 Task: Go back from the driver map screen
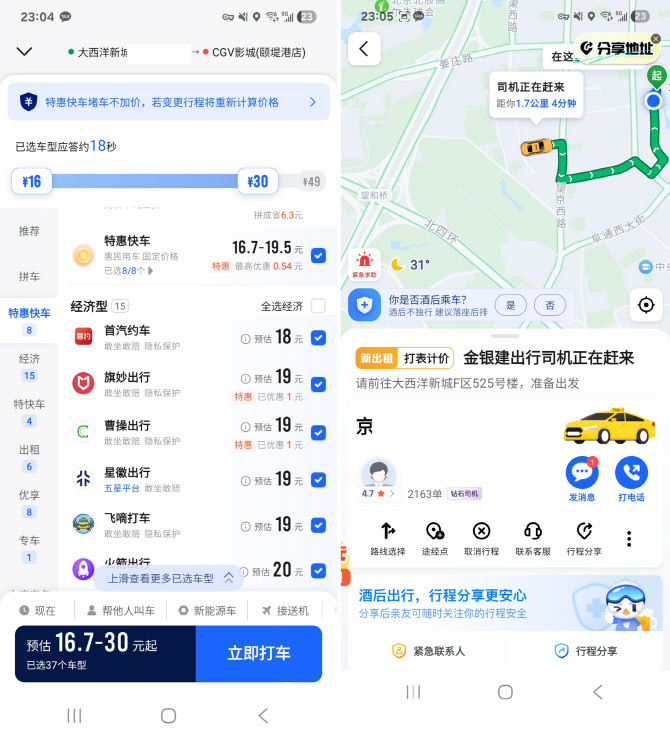click(363, 48)
